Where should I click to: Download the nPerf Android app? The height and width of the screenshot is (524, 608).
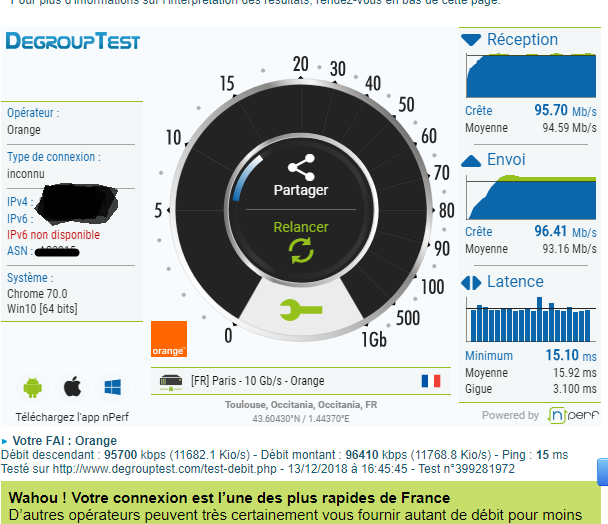[32, 387]
